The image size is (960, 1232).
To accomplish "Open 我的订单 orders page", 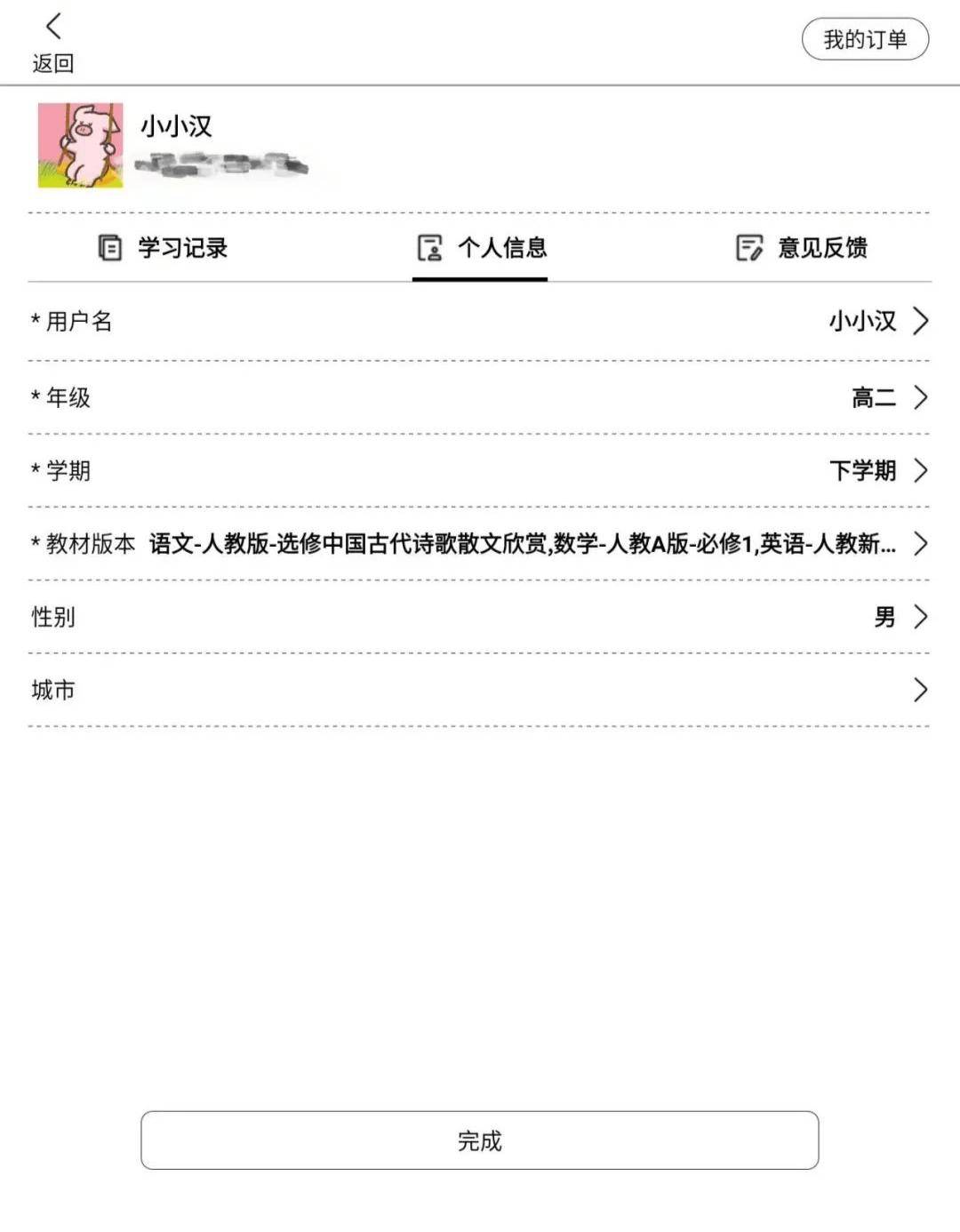I will tap(865, 39).
